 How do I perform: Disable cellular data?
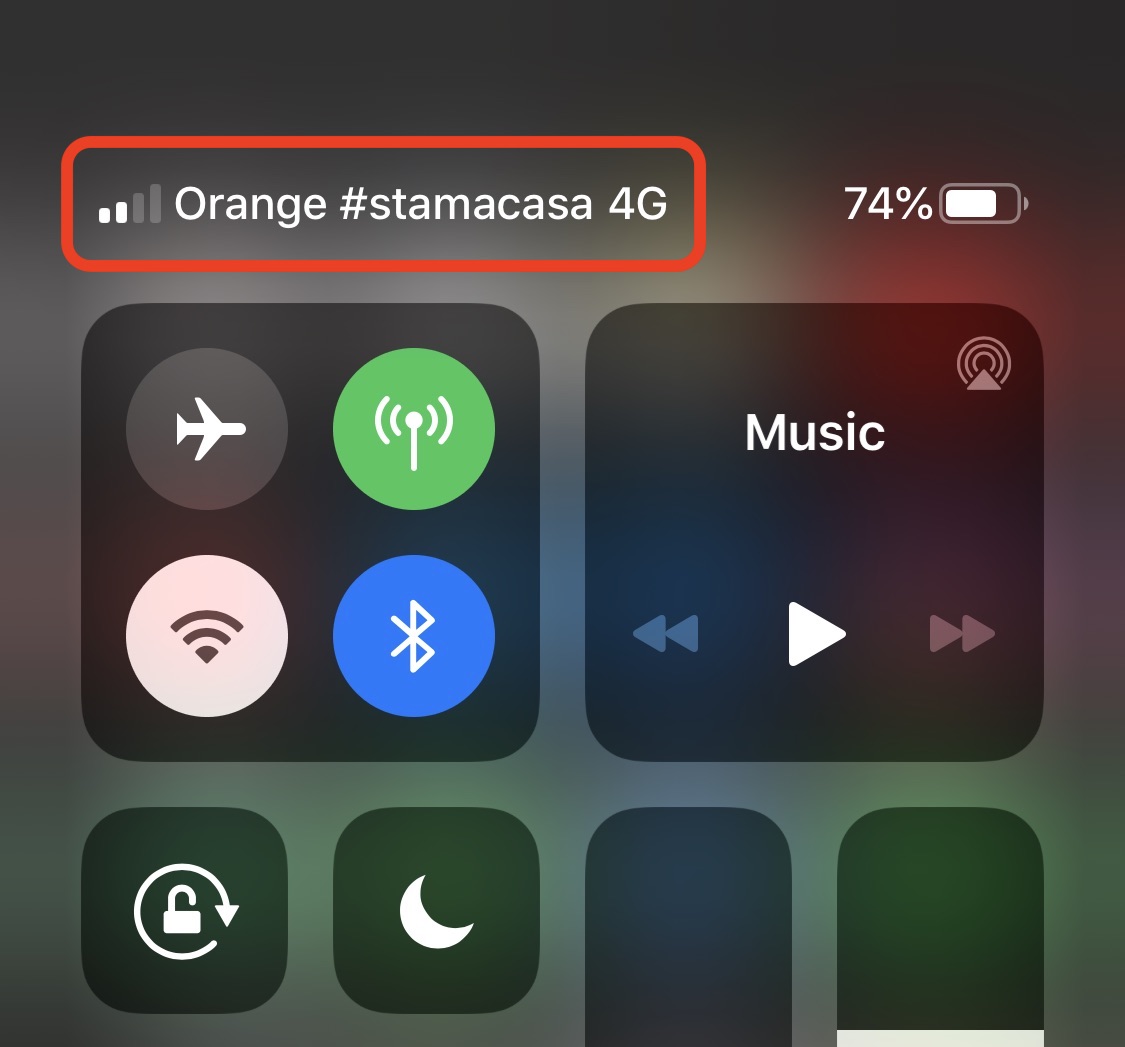tap(413, 429)
